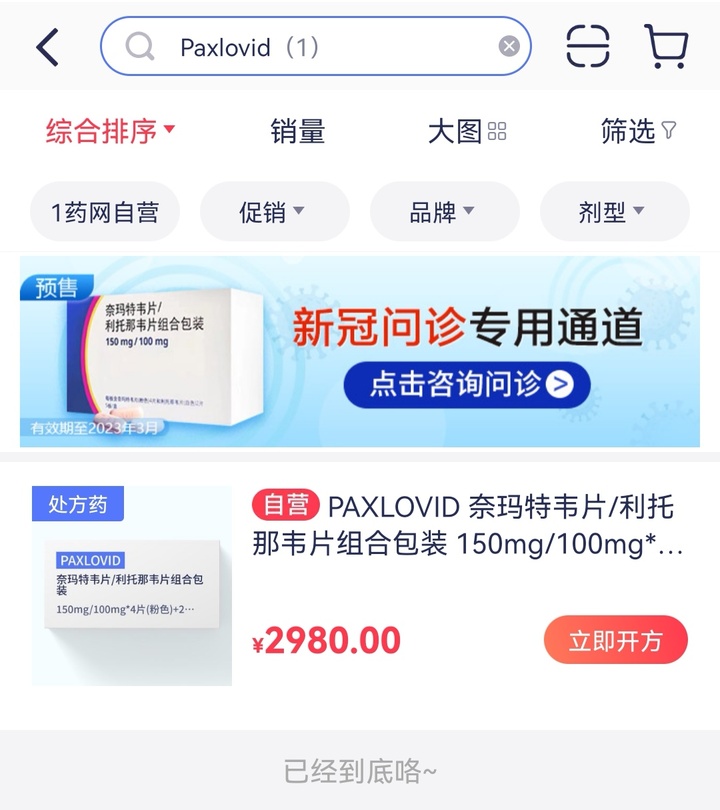
Task: Expand the 品牌 filter chip
Action: tap(444, 212)
